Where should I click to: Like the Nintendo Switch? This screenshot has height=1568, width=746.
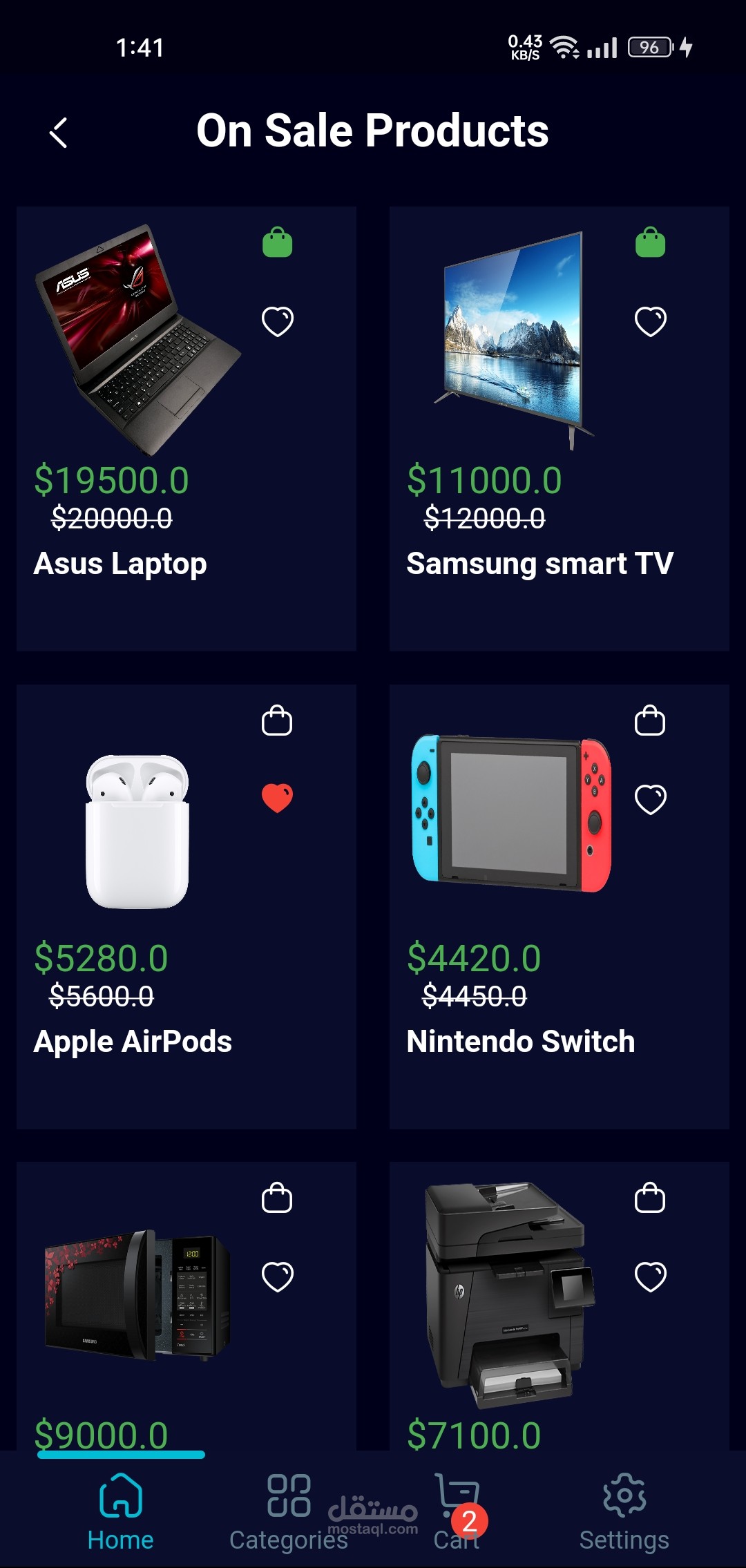point(650,799)
